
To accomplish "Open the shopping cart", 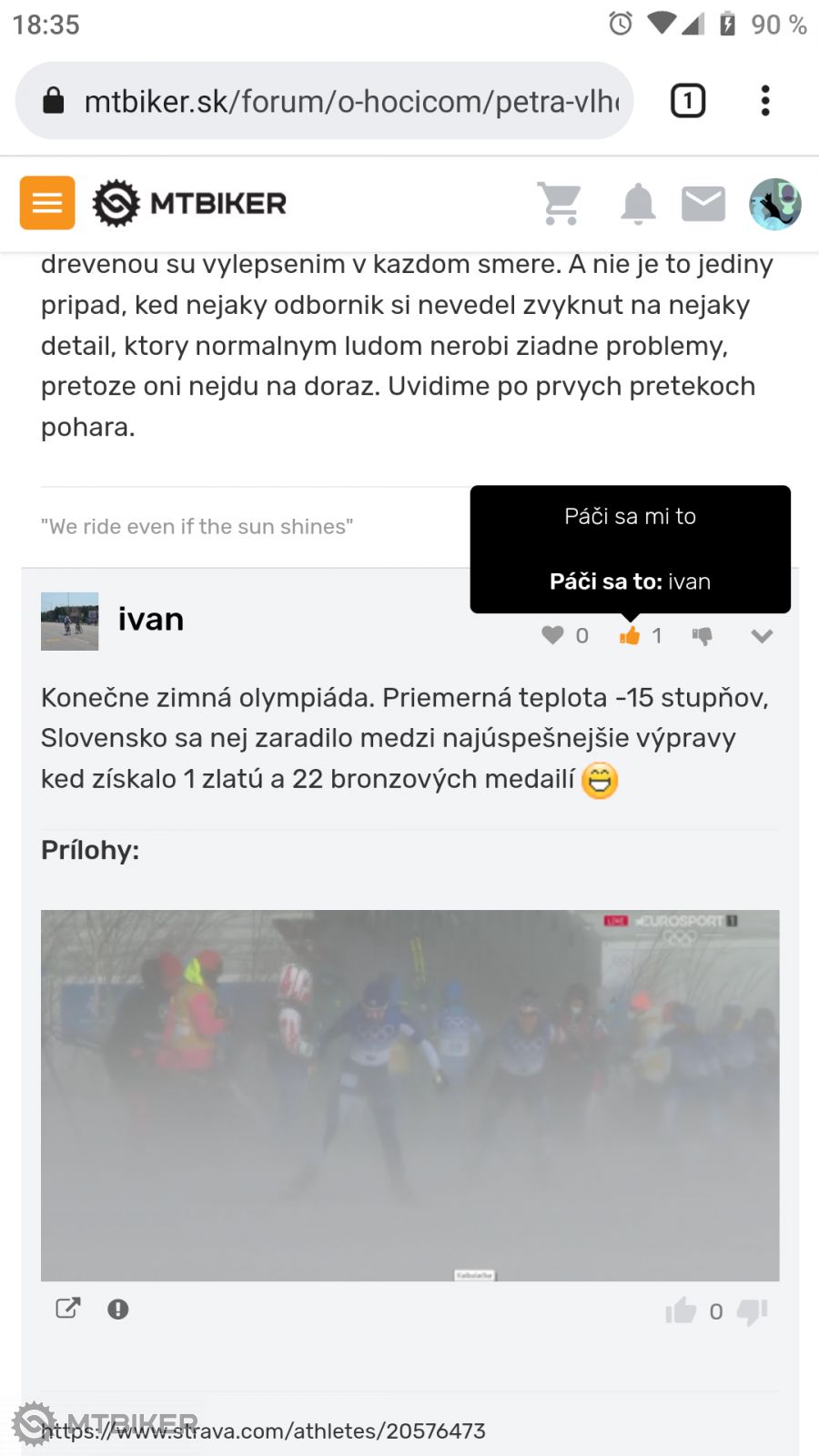I will (560, 203).
